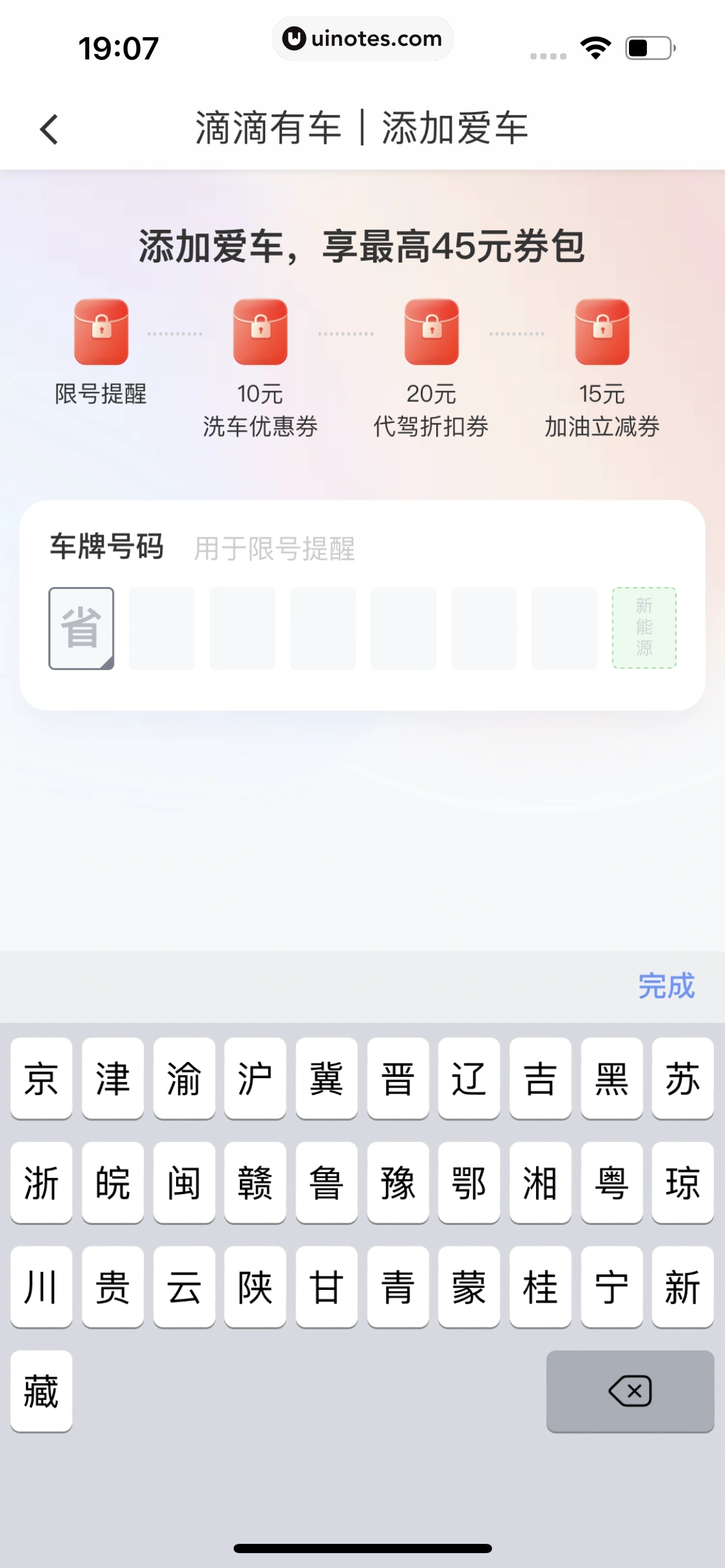This screenshot has height=1568, width=725.
Task: Select the highlighted 省 province input box
Action: pyautogui.click(x=81, y=627)
